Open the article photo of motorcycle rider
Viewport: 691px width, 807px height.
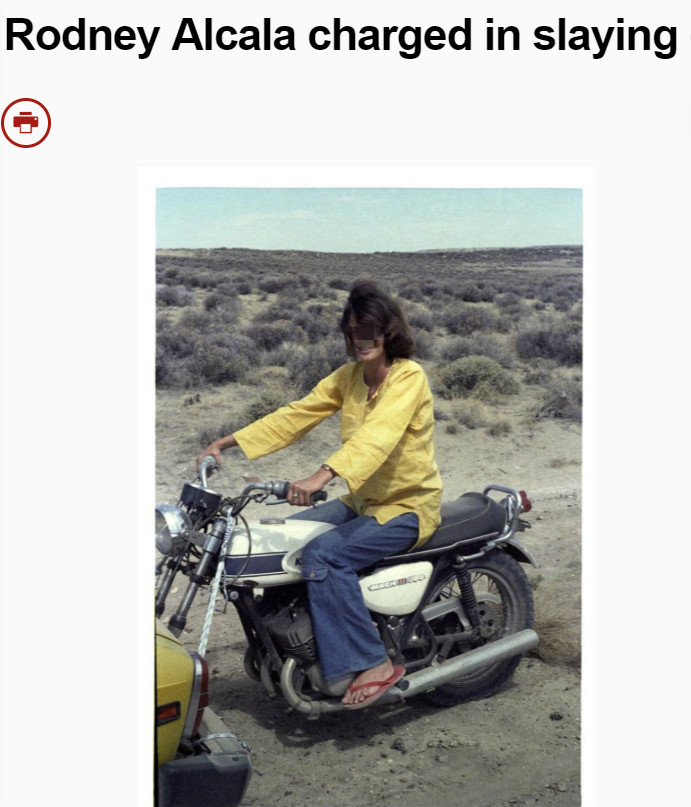[368, 490]
